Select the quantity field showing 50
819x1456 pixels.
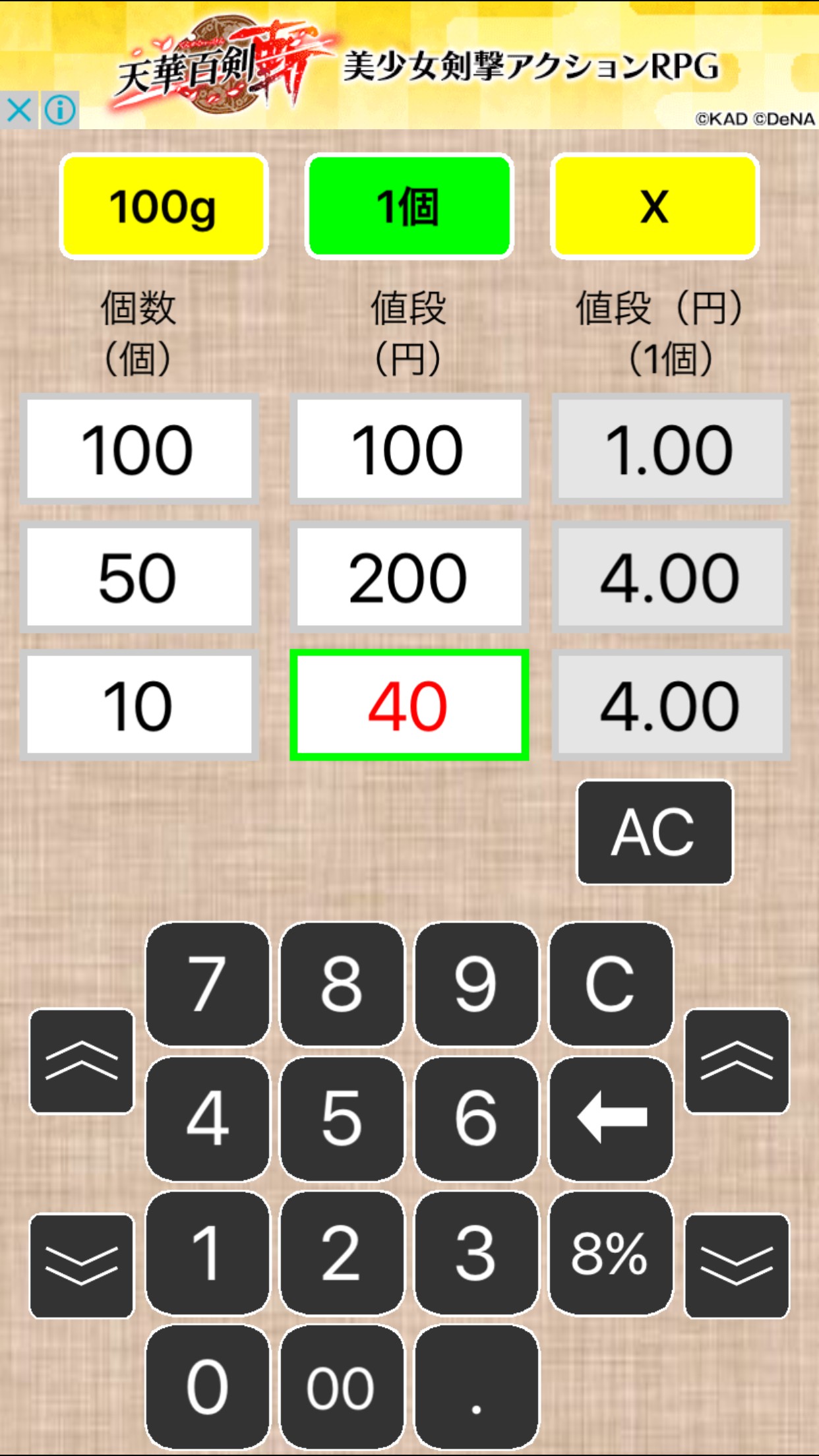click(x=139, y=578)
